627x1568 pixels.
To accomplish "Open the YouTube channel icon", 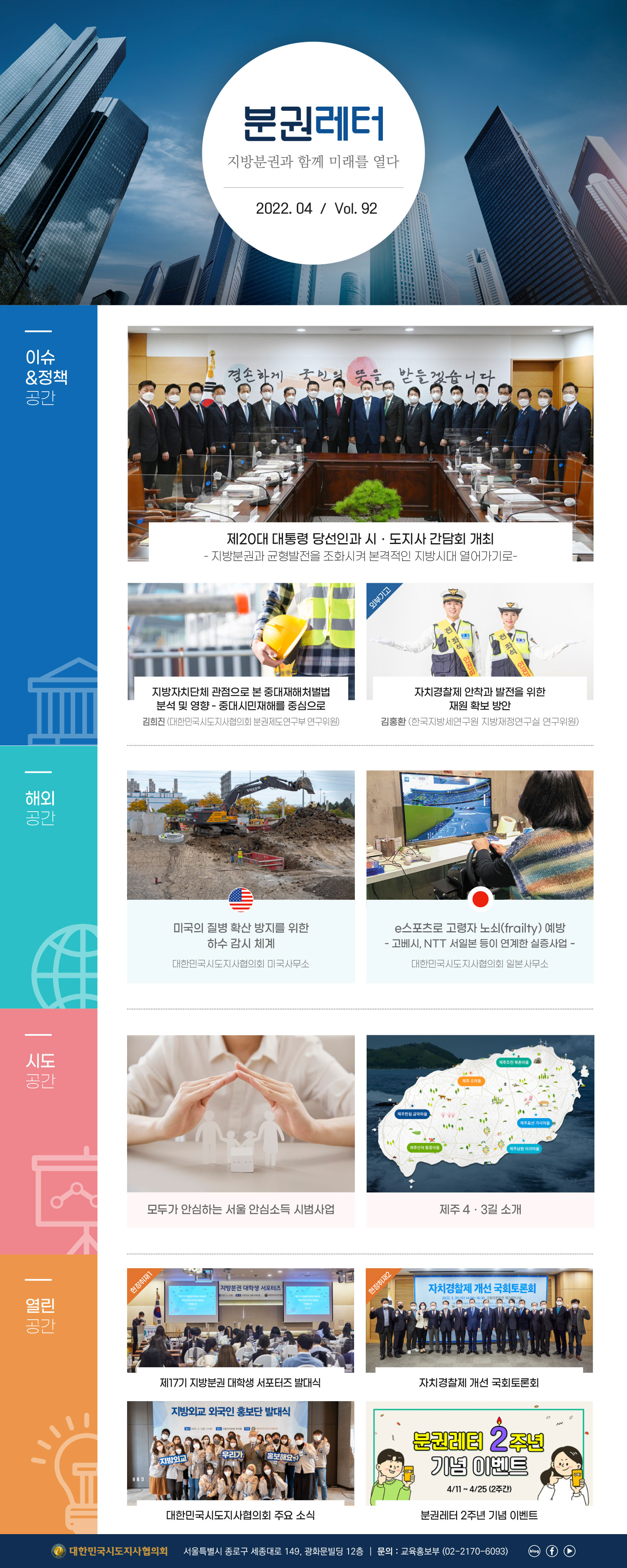I will [x=570, y=1551].
